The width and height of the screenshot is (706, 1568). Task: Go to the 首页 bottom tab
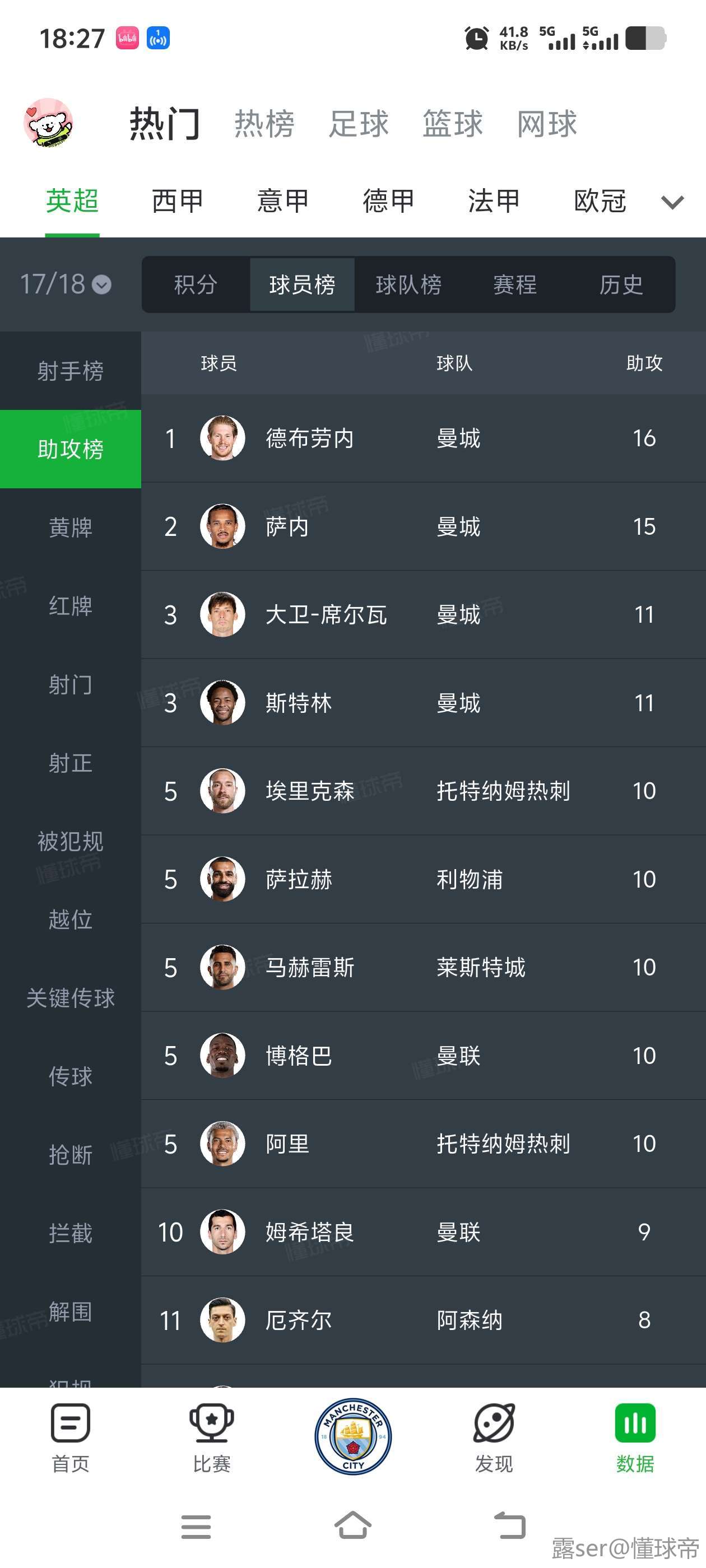point(71,1438)
